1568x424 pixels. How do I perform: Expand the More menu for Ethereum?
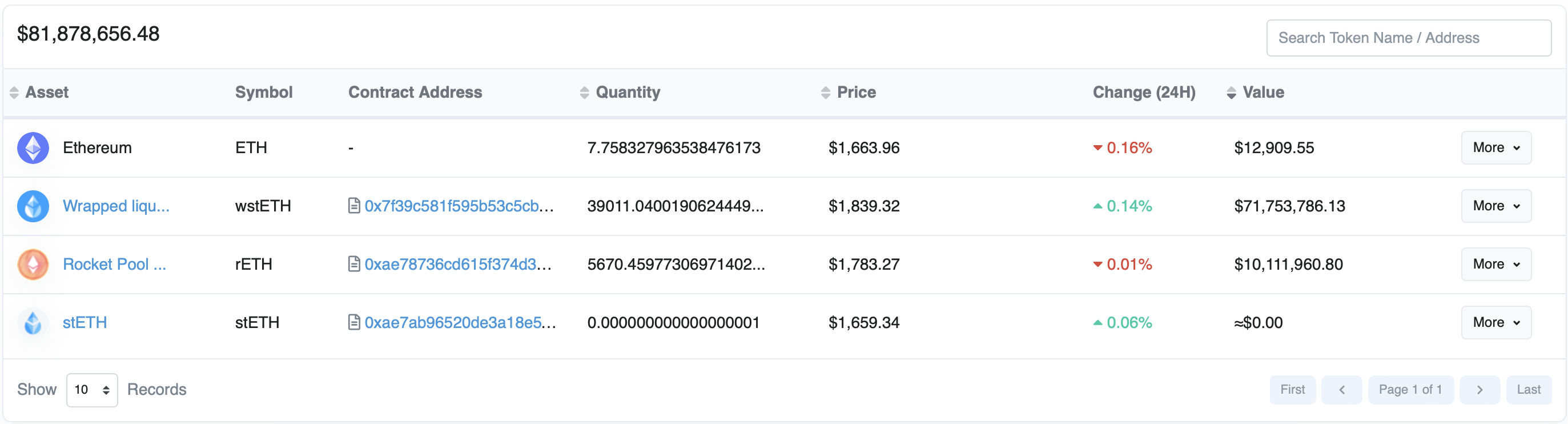[x=1495, y=147]
